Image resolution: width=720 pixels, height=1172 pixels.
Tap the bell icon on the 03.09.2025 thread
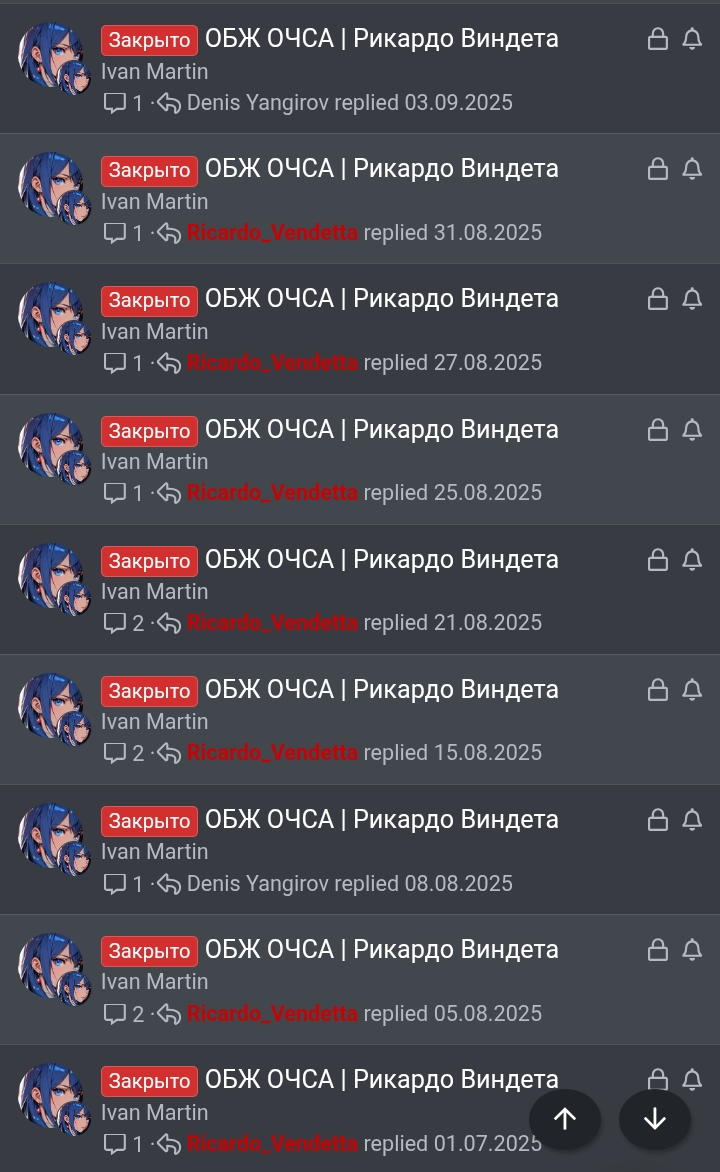click(x=692, y=39)
